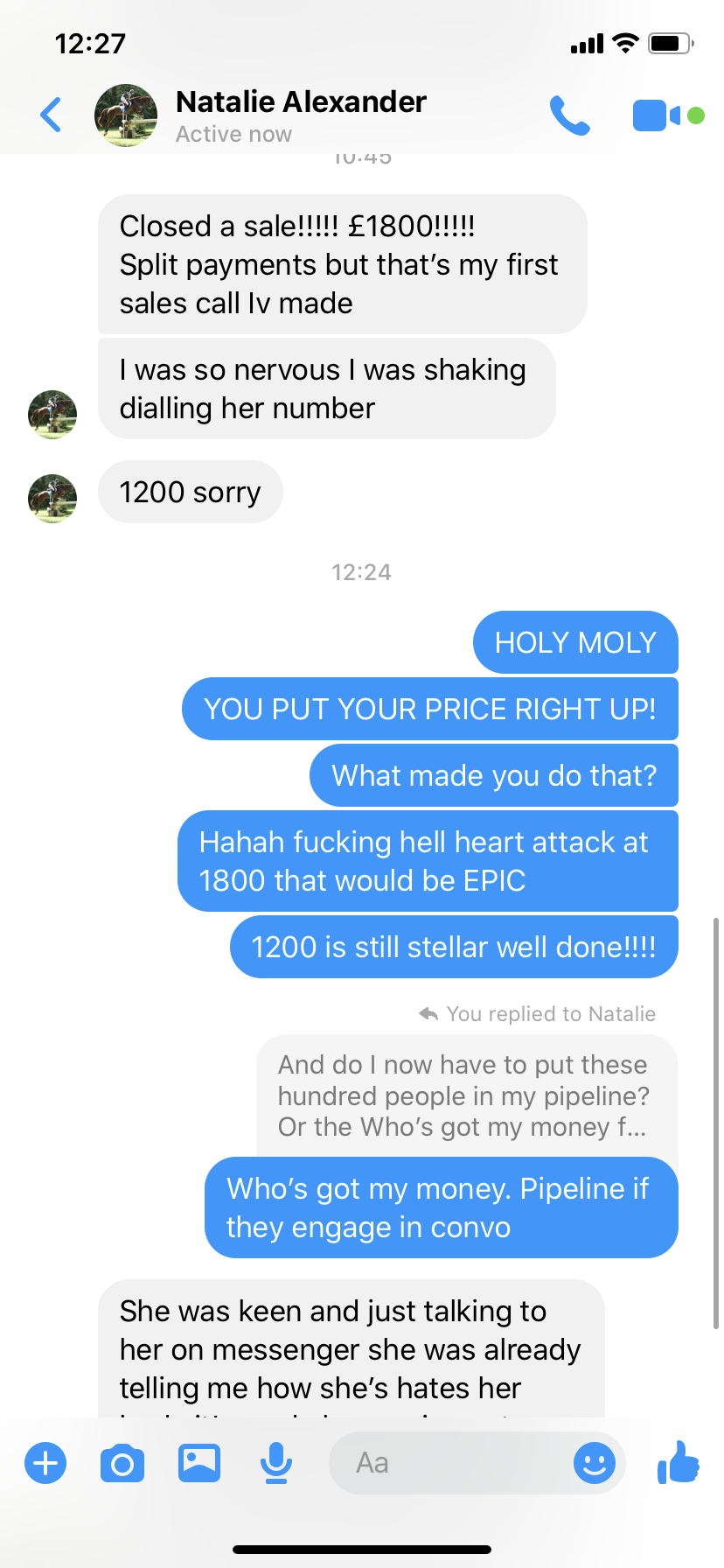Image resolution: width=724 pixels, height=1568 pixels.
Task: Open the photo gallery picker
Action: [x=199, y=1463]
